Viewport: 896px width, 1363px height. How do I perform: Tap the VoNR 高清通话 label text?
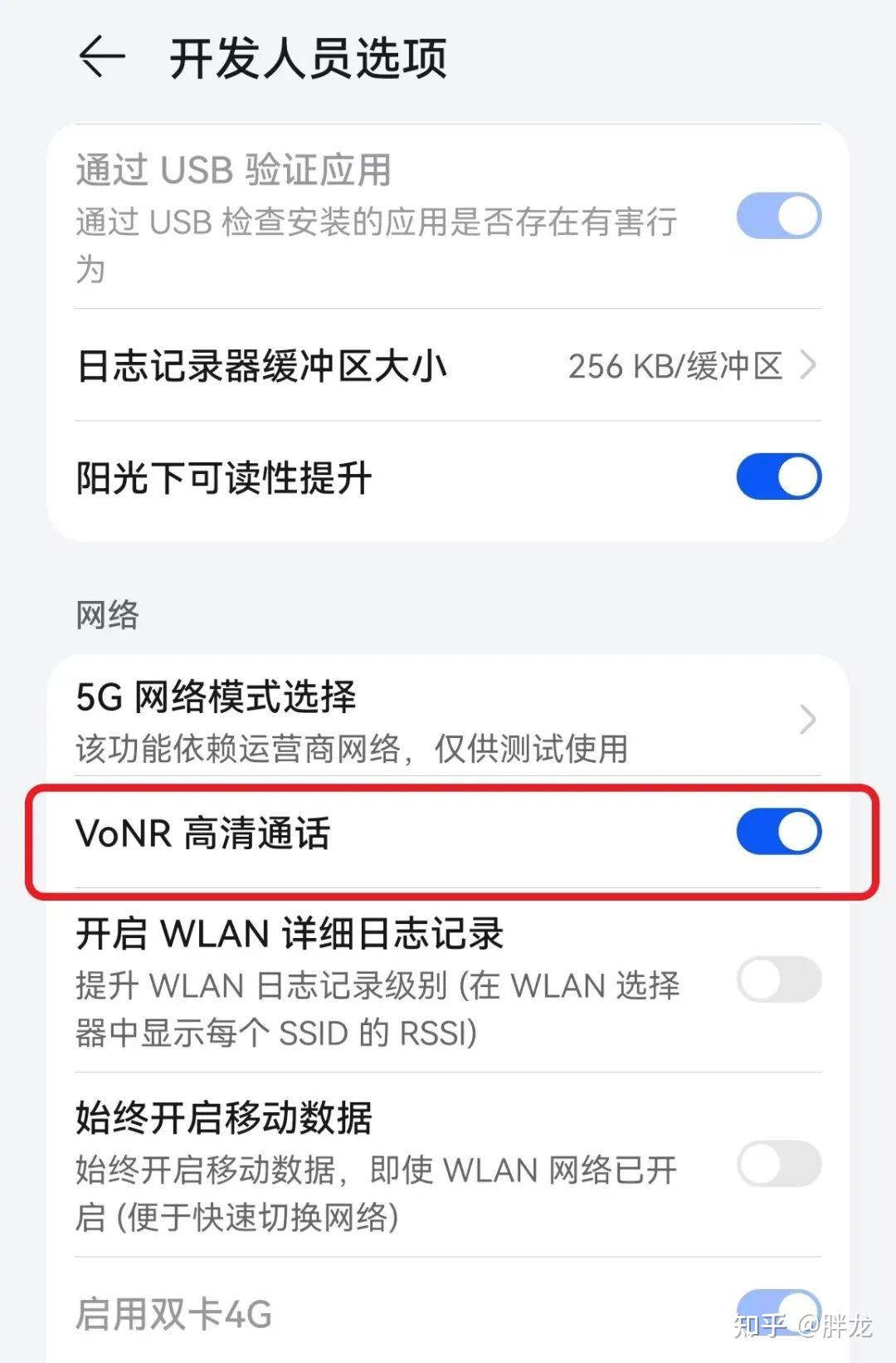coord(206,832)
